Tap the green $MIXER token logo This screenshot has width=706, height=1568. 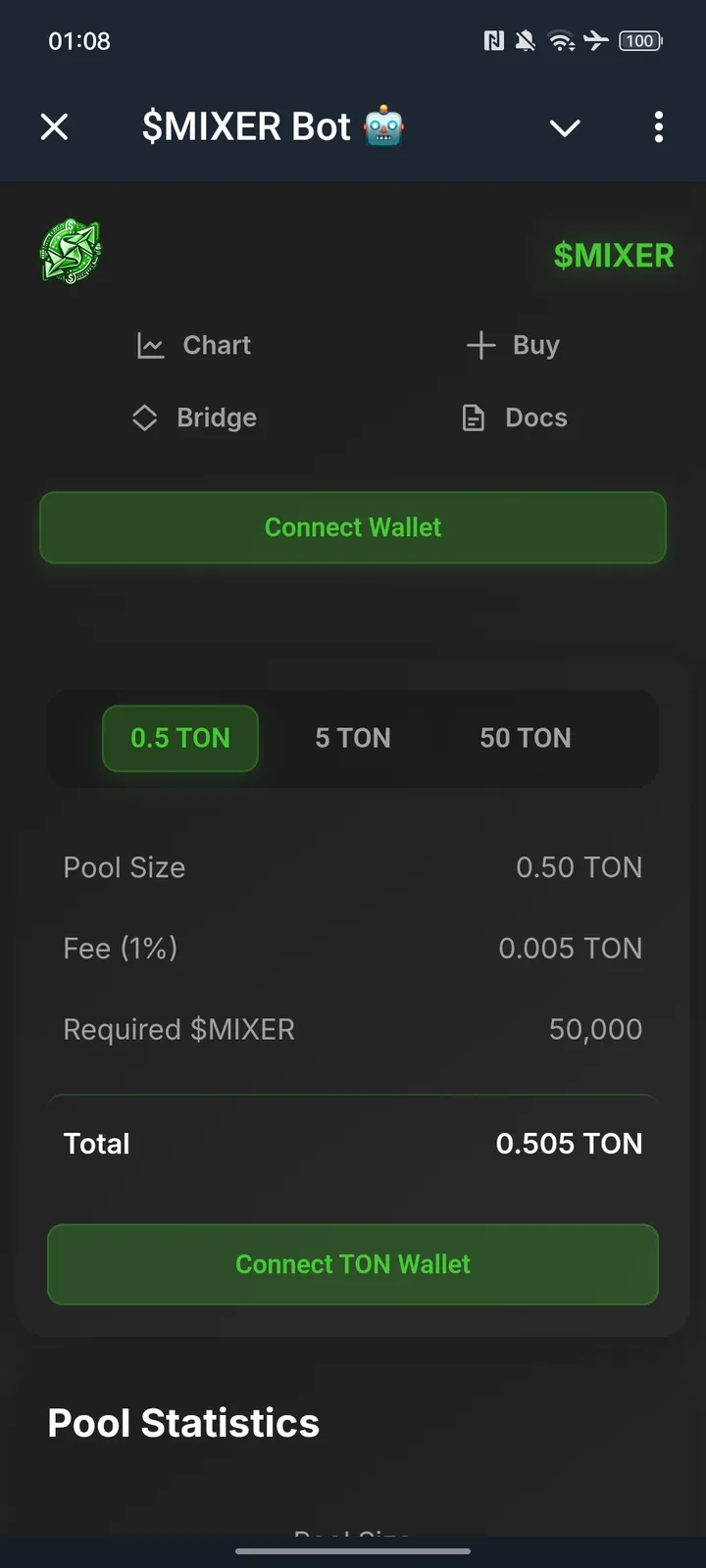coord(73,253)
